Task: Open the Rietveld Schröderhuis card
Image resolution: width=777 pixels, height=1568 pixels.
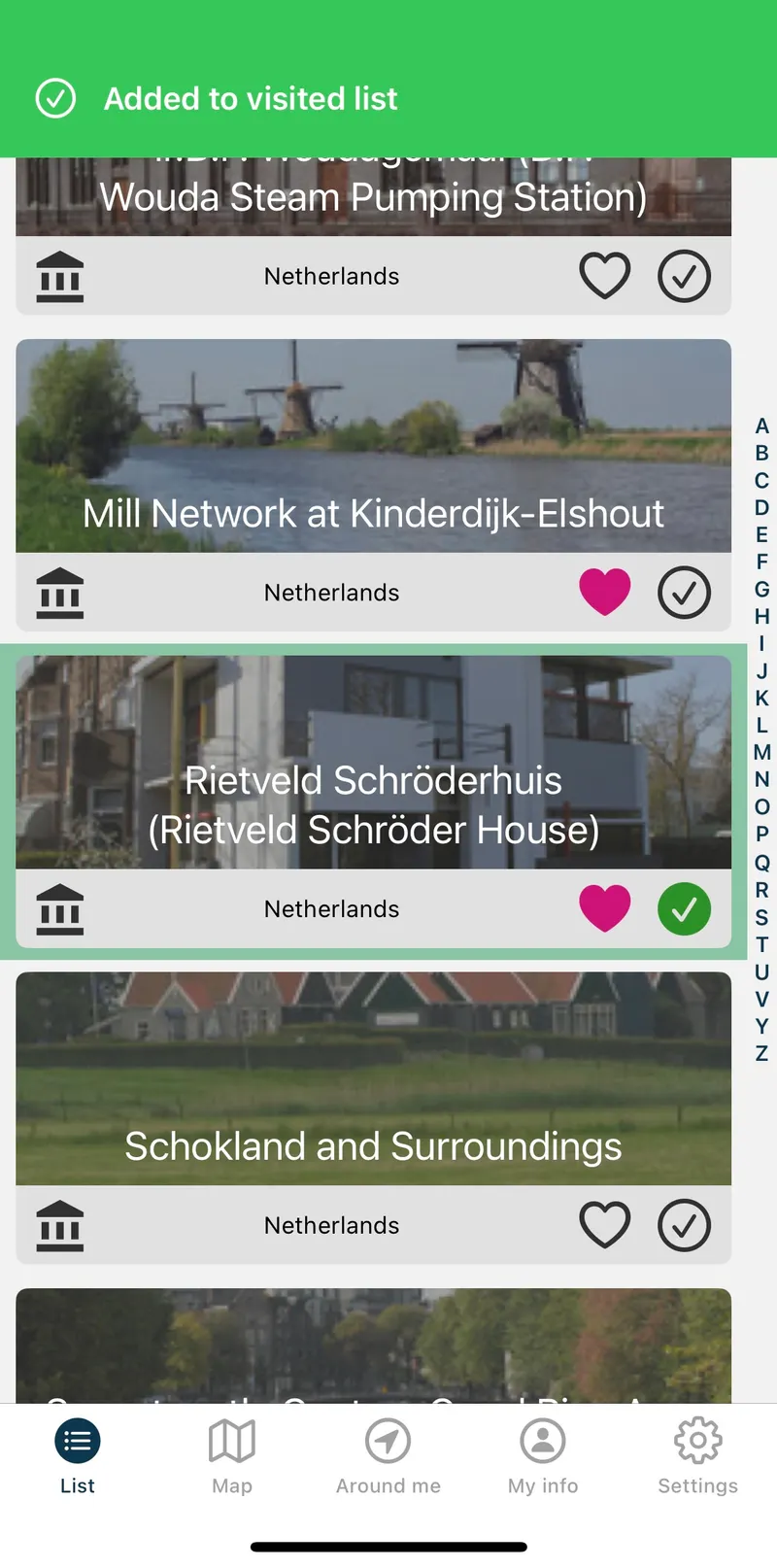Action: [x=373, y=763]
